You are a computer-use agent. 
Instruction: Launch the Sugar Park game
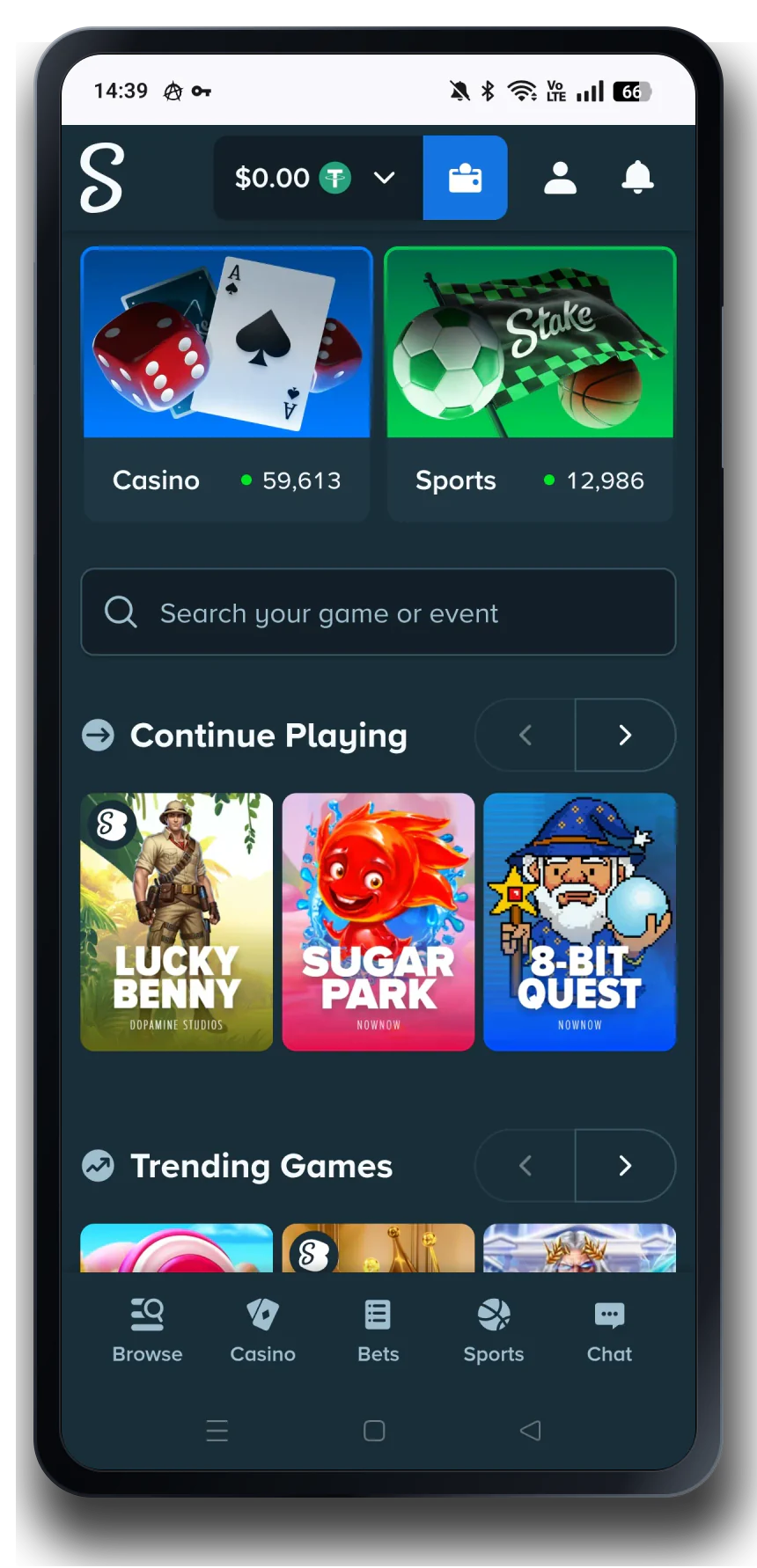pyautogui.click(x=378, y=922)
